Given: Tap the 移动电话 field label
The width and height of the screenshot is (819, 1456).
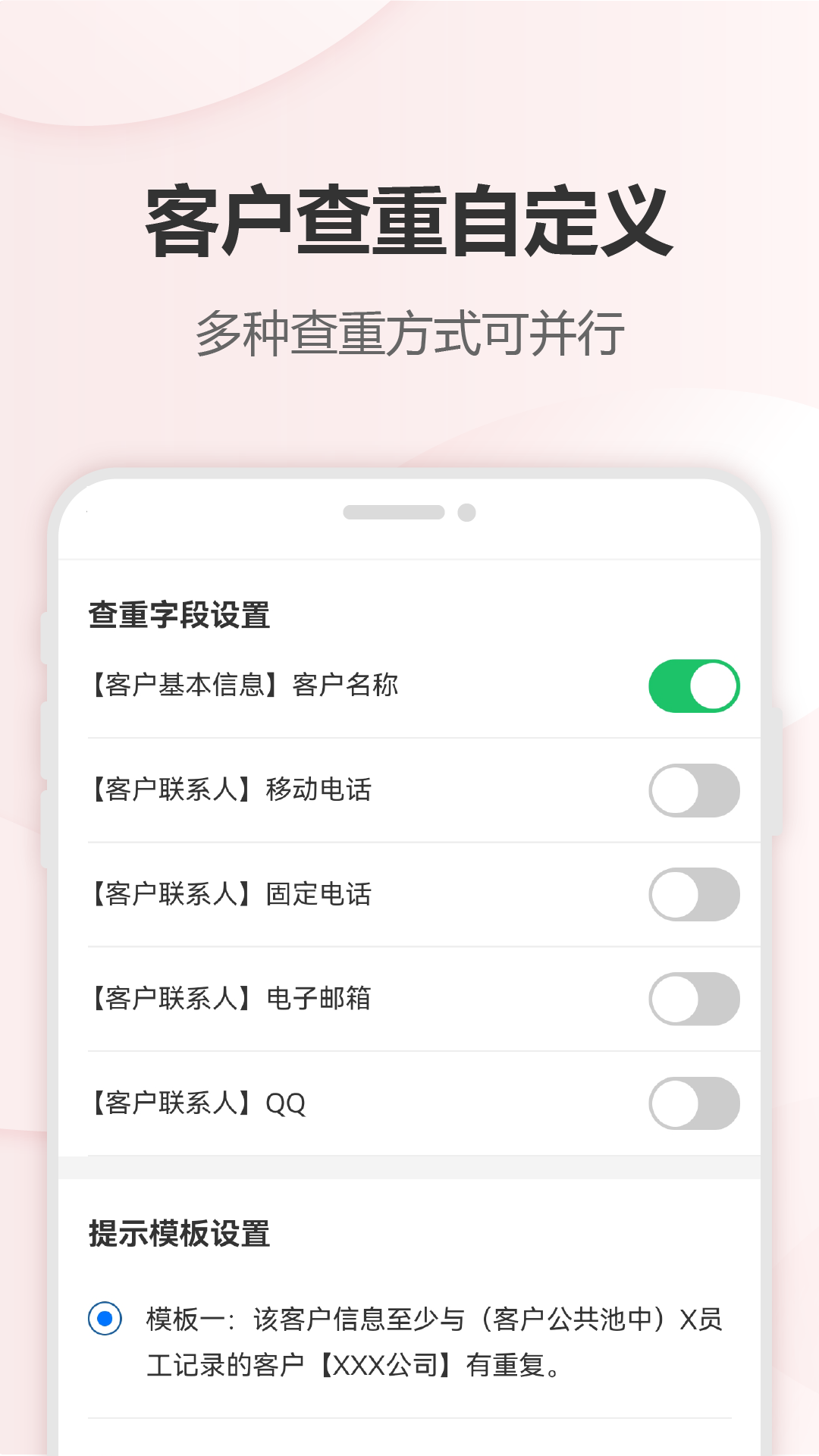Looking at the screenshot, I should coord(231,790).
